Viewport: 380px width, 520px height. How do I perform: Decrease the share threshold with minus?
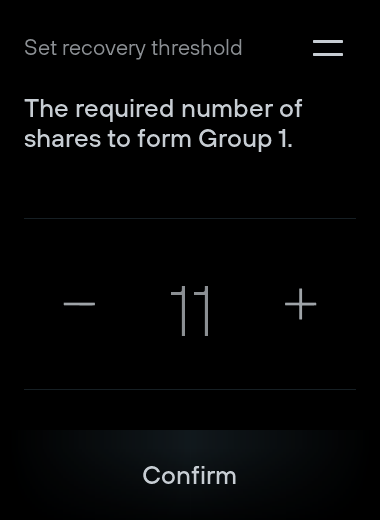pyautogui.click(x=79, y=304)
